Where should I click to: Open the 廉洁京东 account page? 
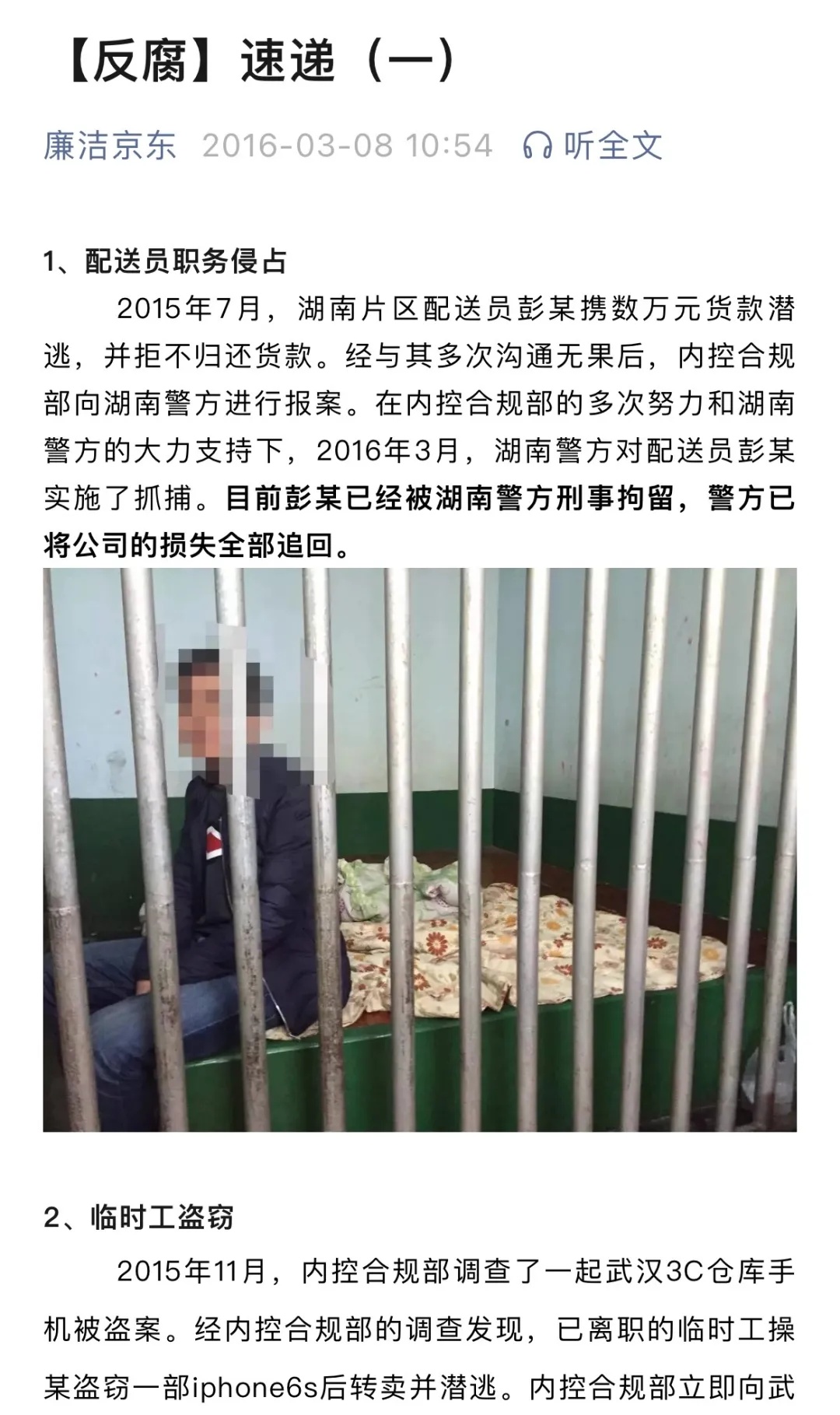(110, 145)
